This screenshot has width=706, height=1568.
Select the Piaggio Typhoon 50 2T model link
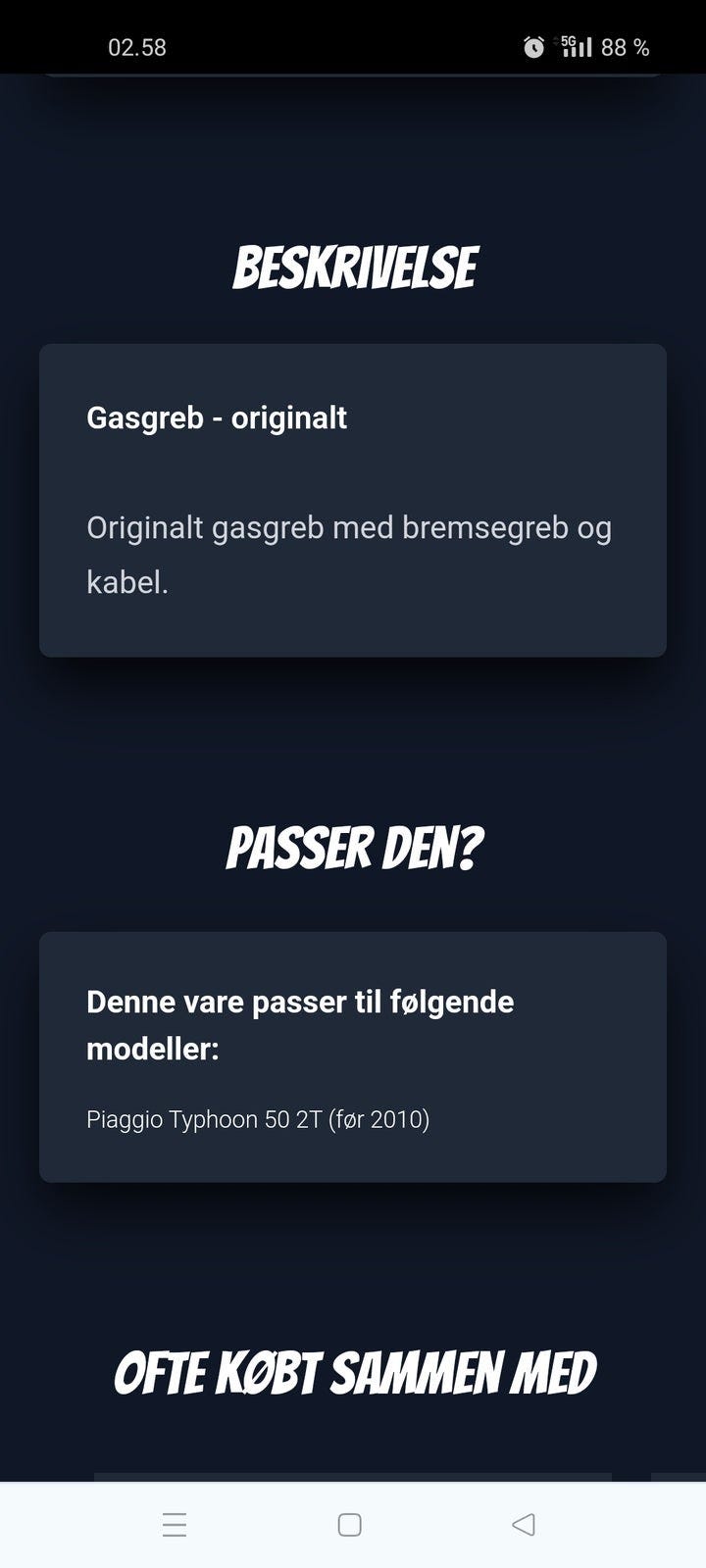[259, 1118]
